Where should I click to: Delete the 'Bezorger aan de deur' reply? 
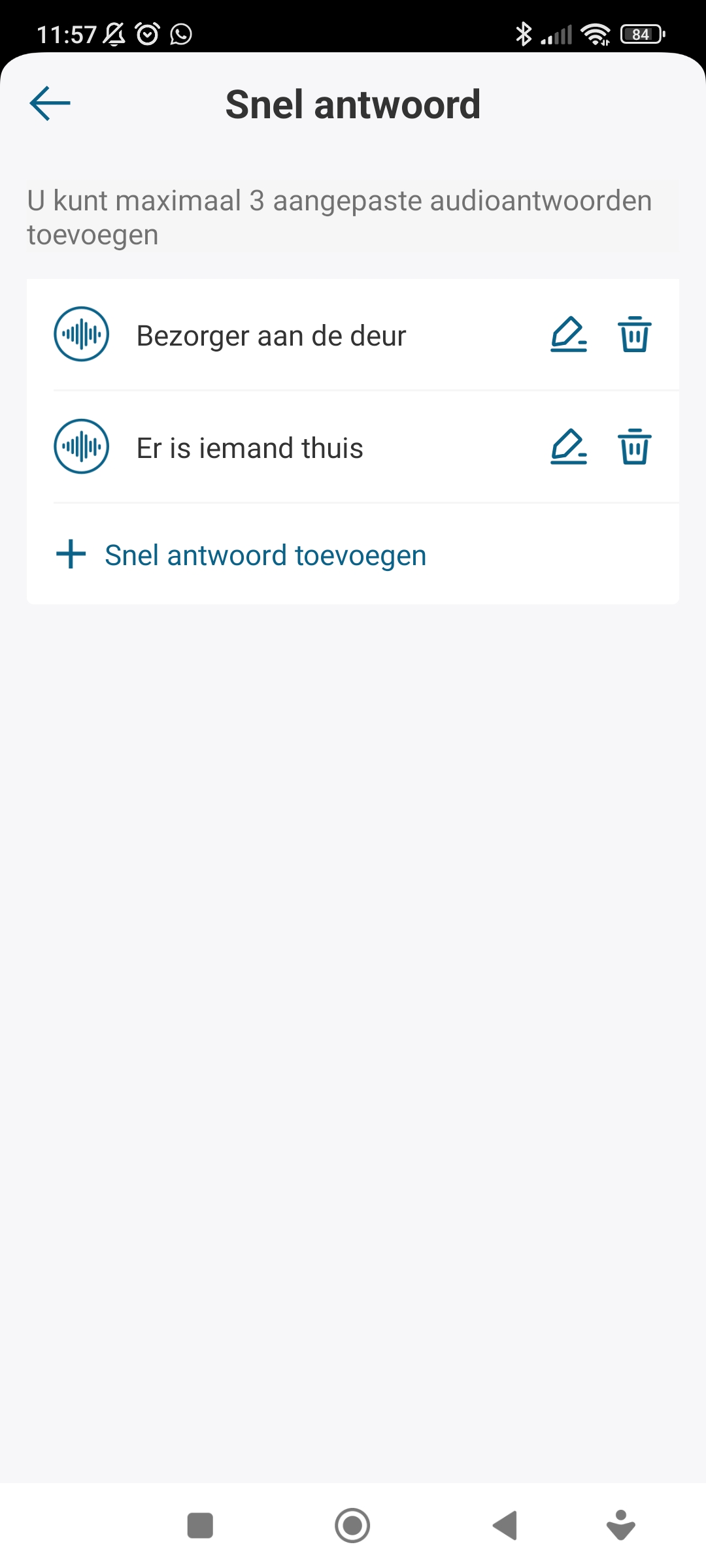[634, 335]
